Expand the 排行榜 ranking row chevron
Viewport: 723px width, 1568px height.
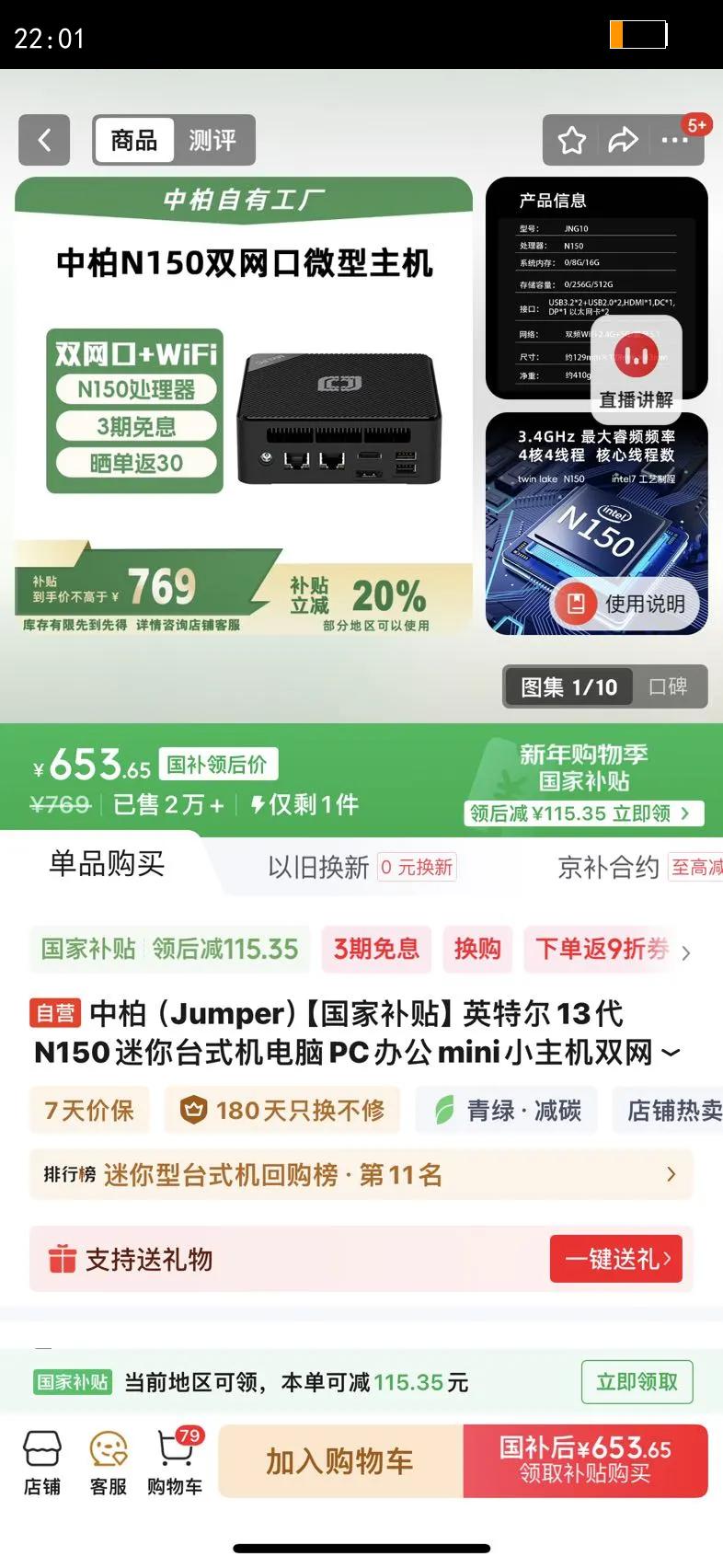coord(670,1174)
